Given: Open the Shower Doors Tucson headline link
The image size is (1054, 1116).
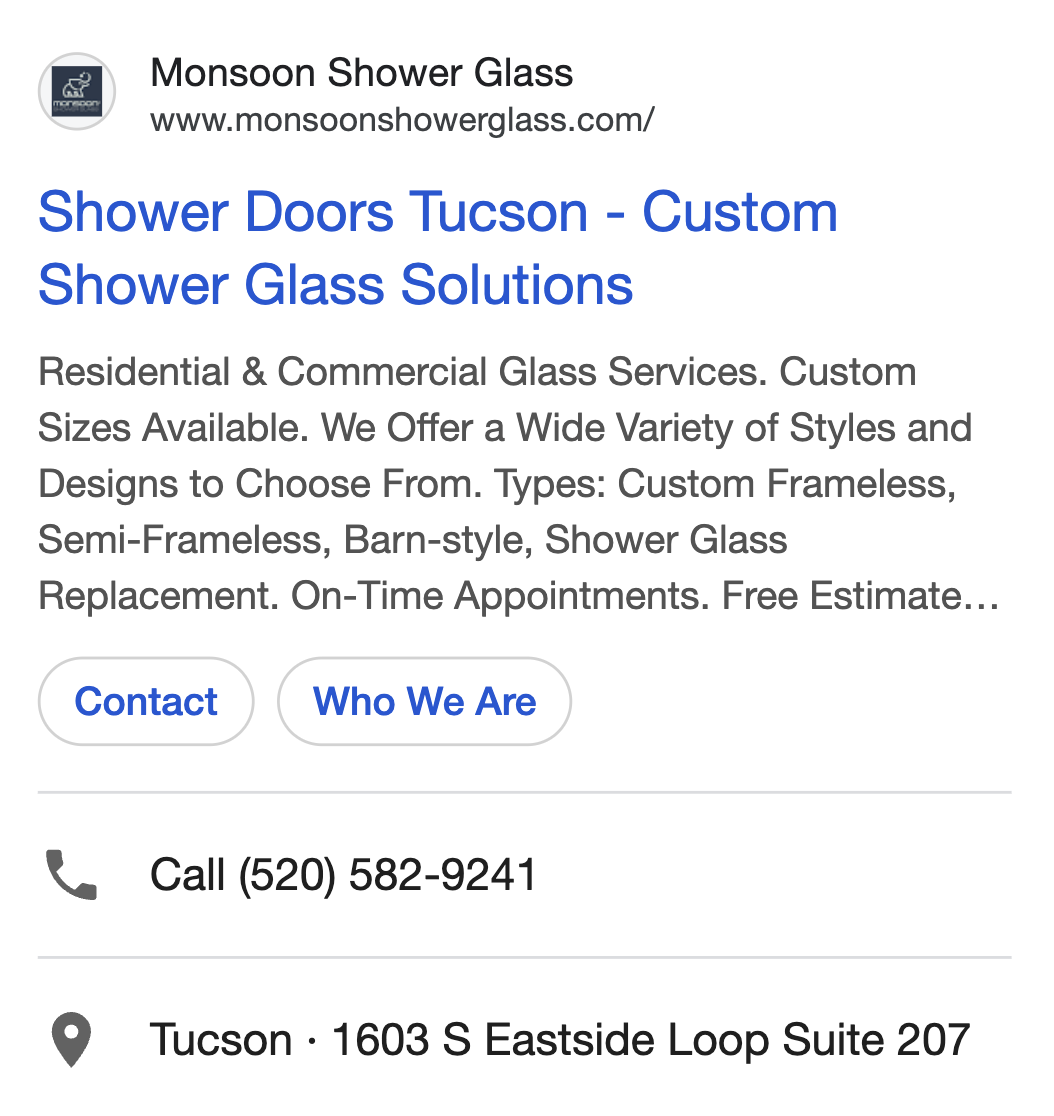Looking at the screenshot, I should [x=437, y=248].
